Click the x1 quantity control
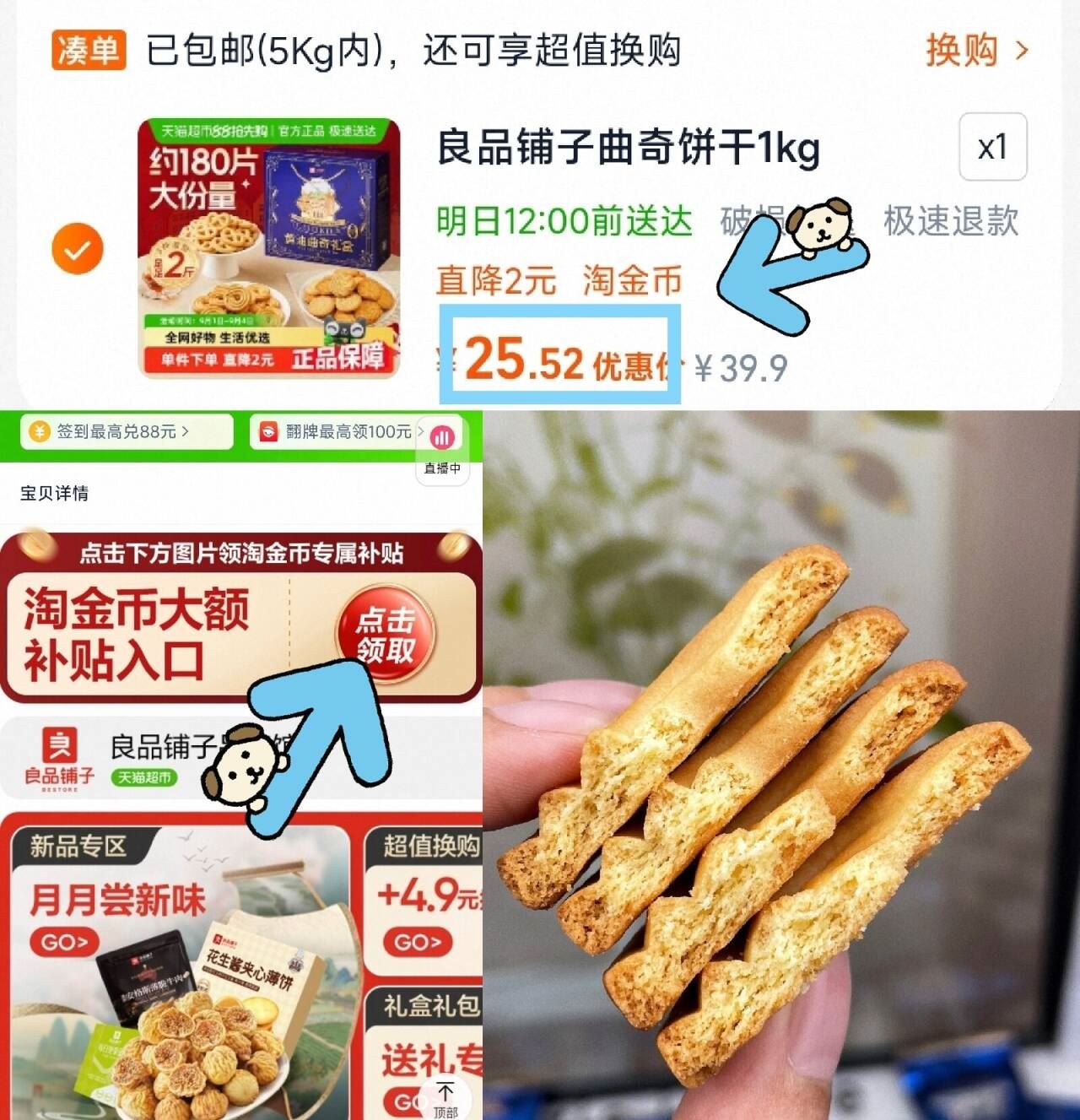Viewport: 1080px width, 1120px height. (x=992, y=147)
